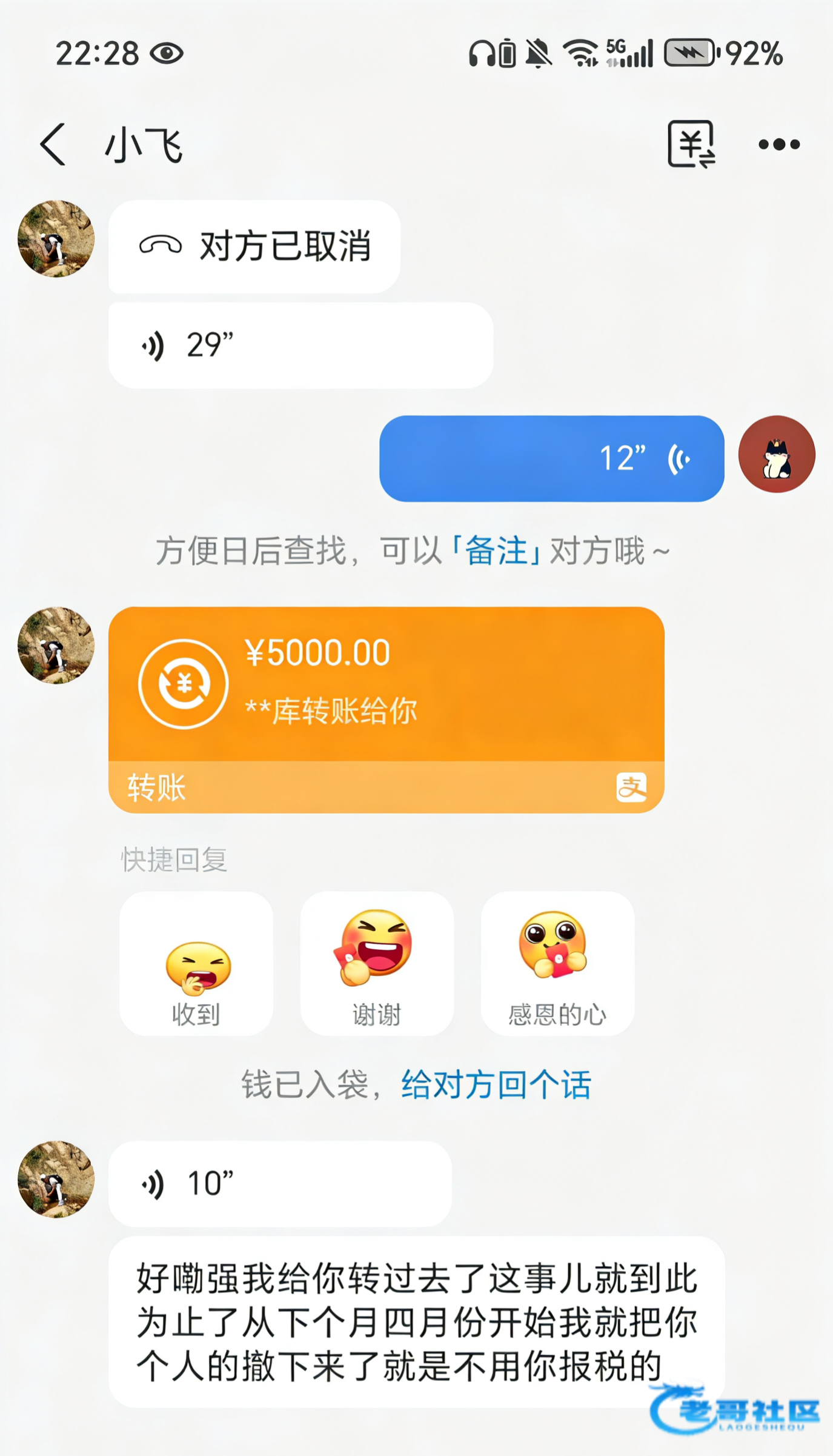The height and width of the screenshot is (1456, 833).
Task: Open my own avatar
Action: coord(777,454)
